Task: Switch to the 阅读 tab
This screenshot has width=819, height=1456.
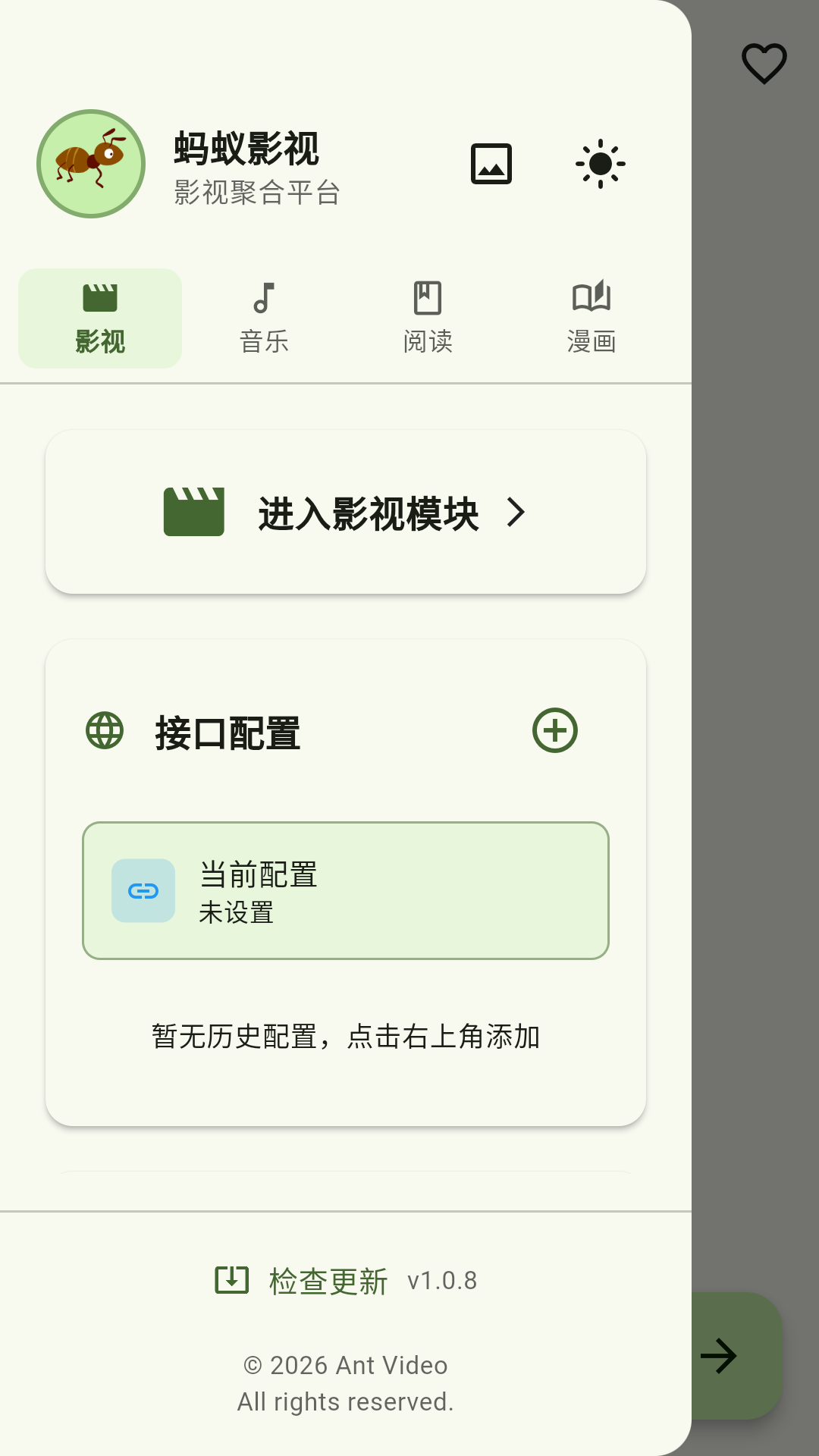Action: click(427, 317)
